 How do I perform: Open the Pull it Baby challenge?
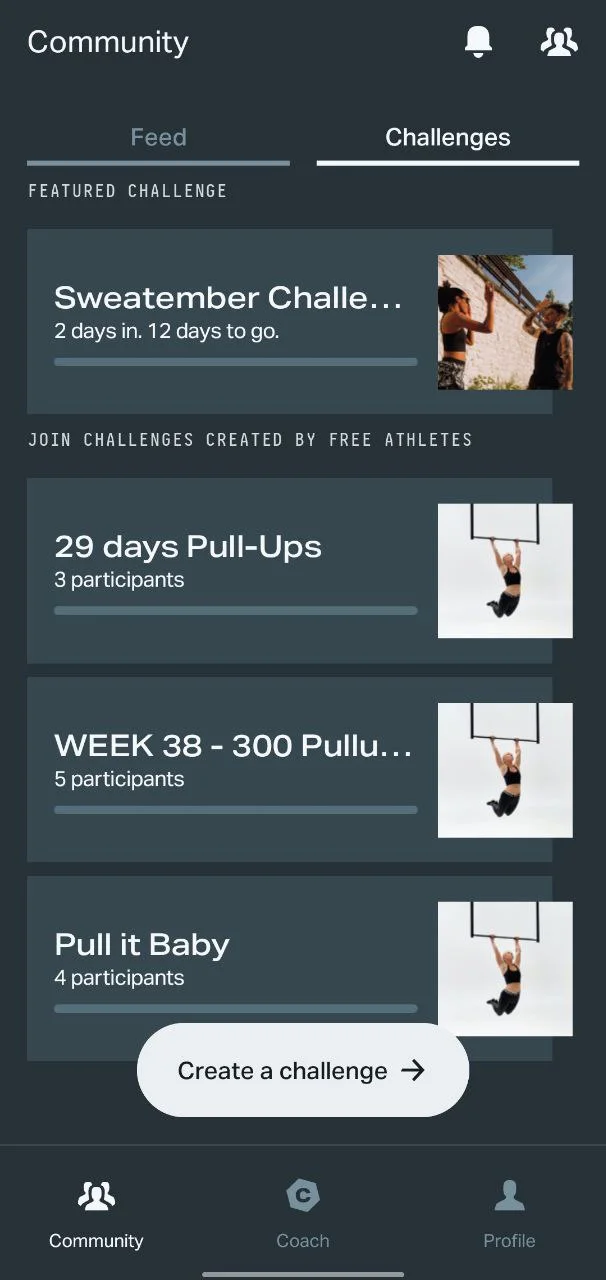pyautogui.click(x=290, y=950)
